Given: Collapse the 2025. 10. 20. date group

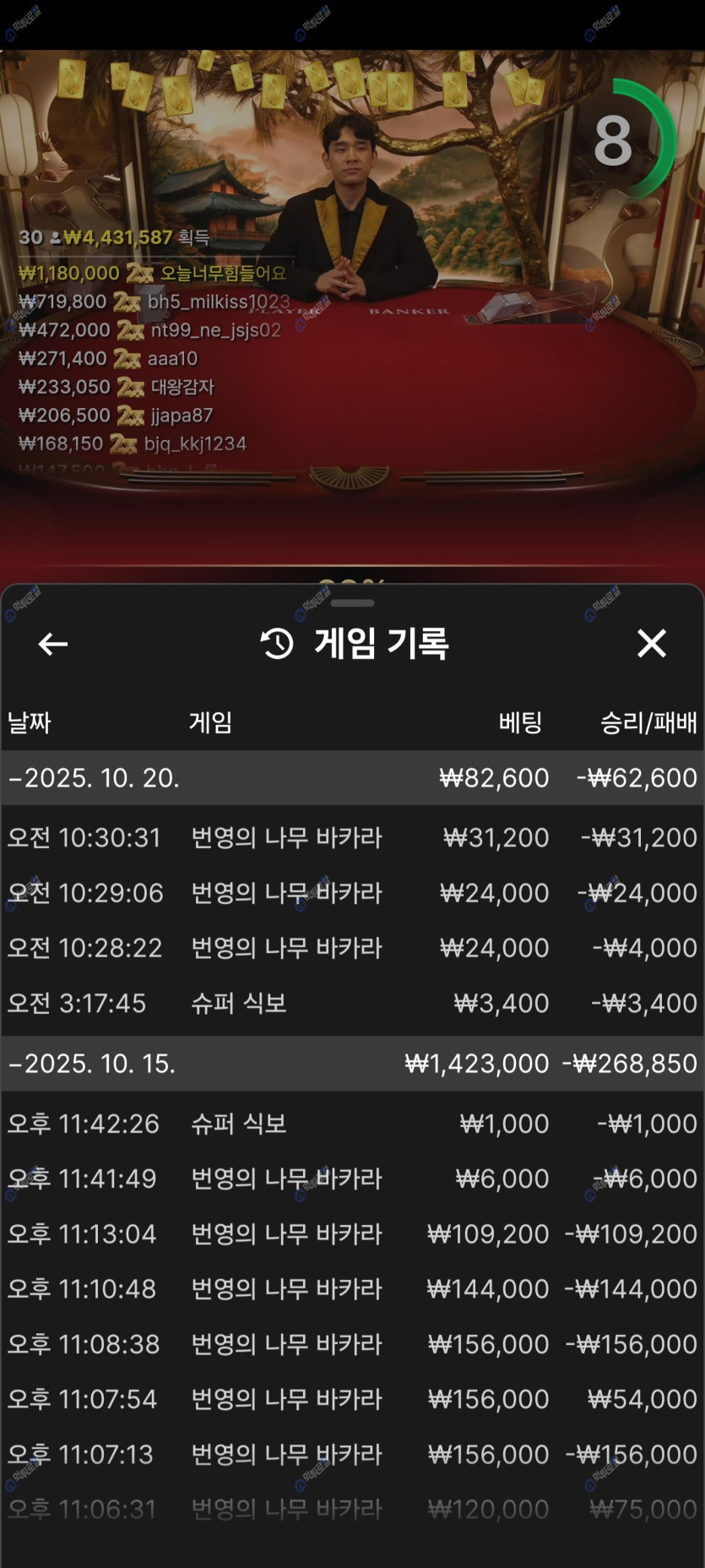Looking at the screenshot, I should coord(93,777).
